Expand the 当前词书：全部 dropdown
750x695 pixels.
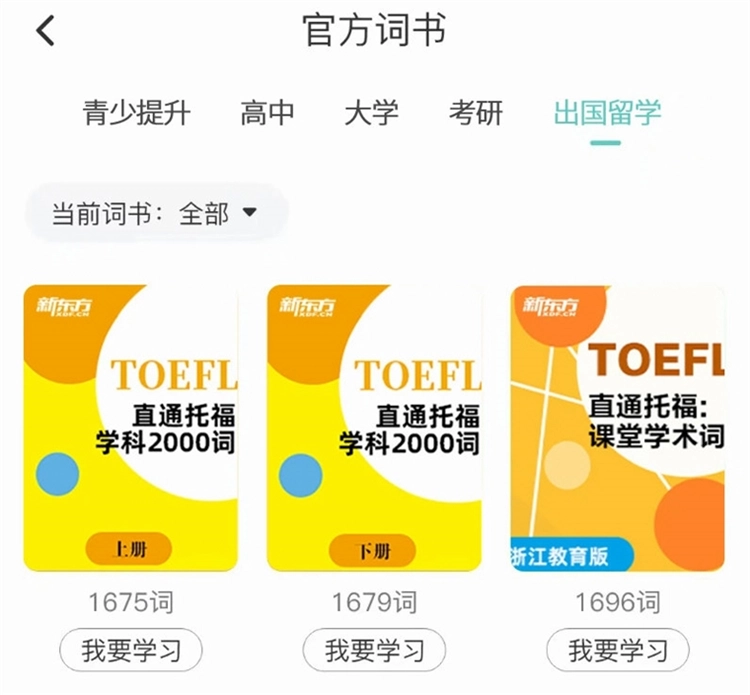pyautogui.click(x=156, y=213)
